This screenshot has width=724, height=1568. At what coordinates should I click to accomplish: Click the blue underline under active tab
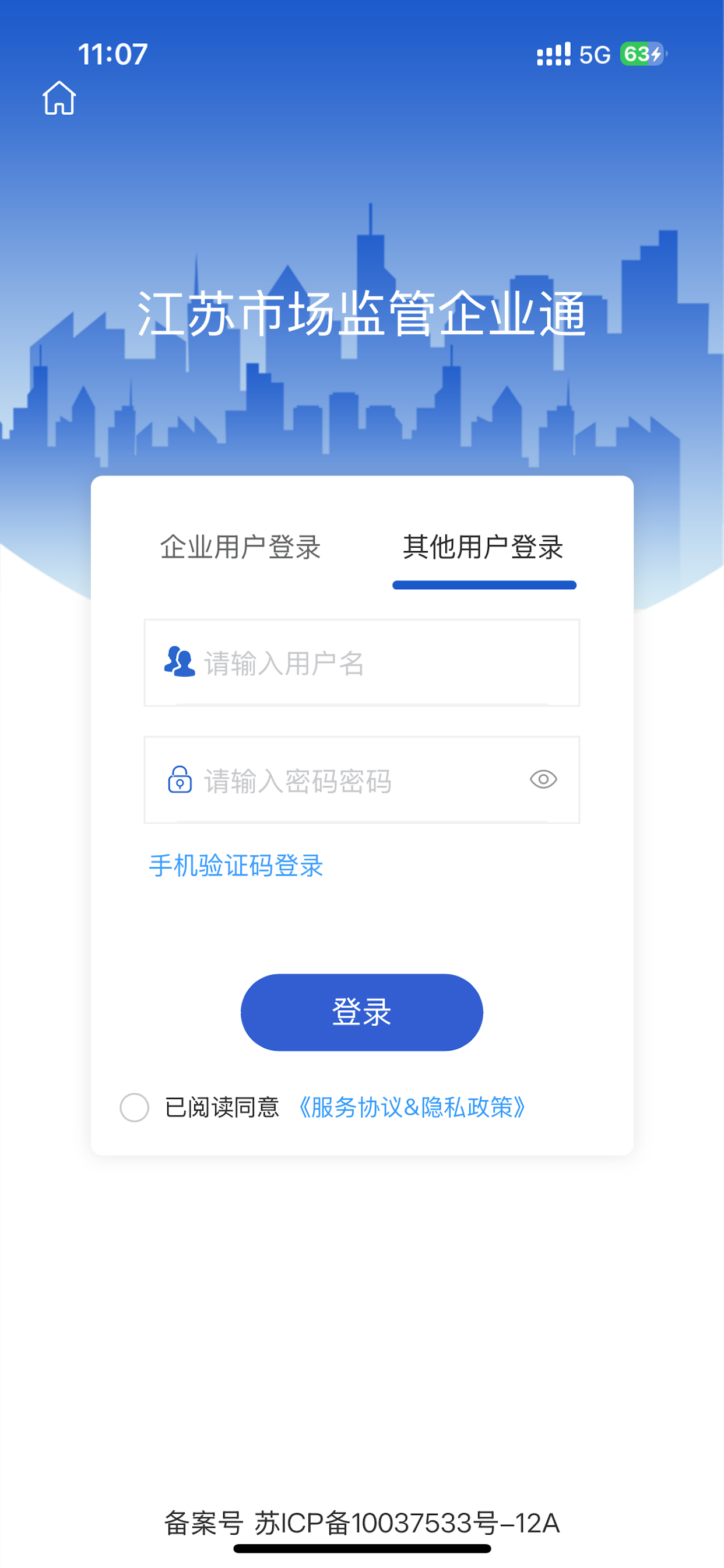pos(484,584)
